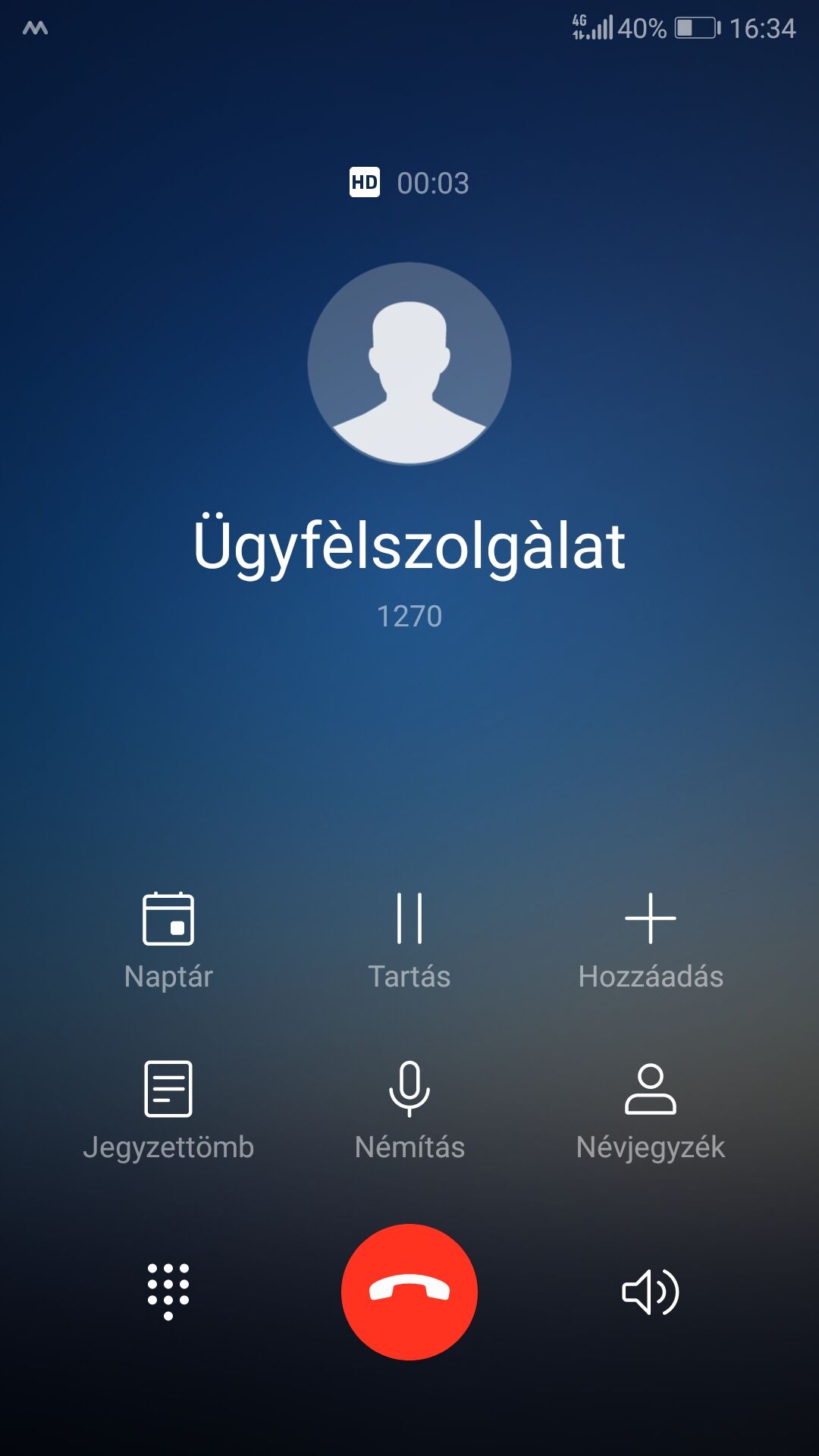Open the Jegyzettömb notepad
819x1456 pixels.
click(168, 1111)
